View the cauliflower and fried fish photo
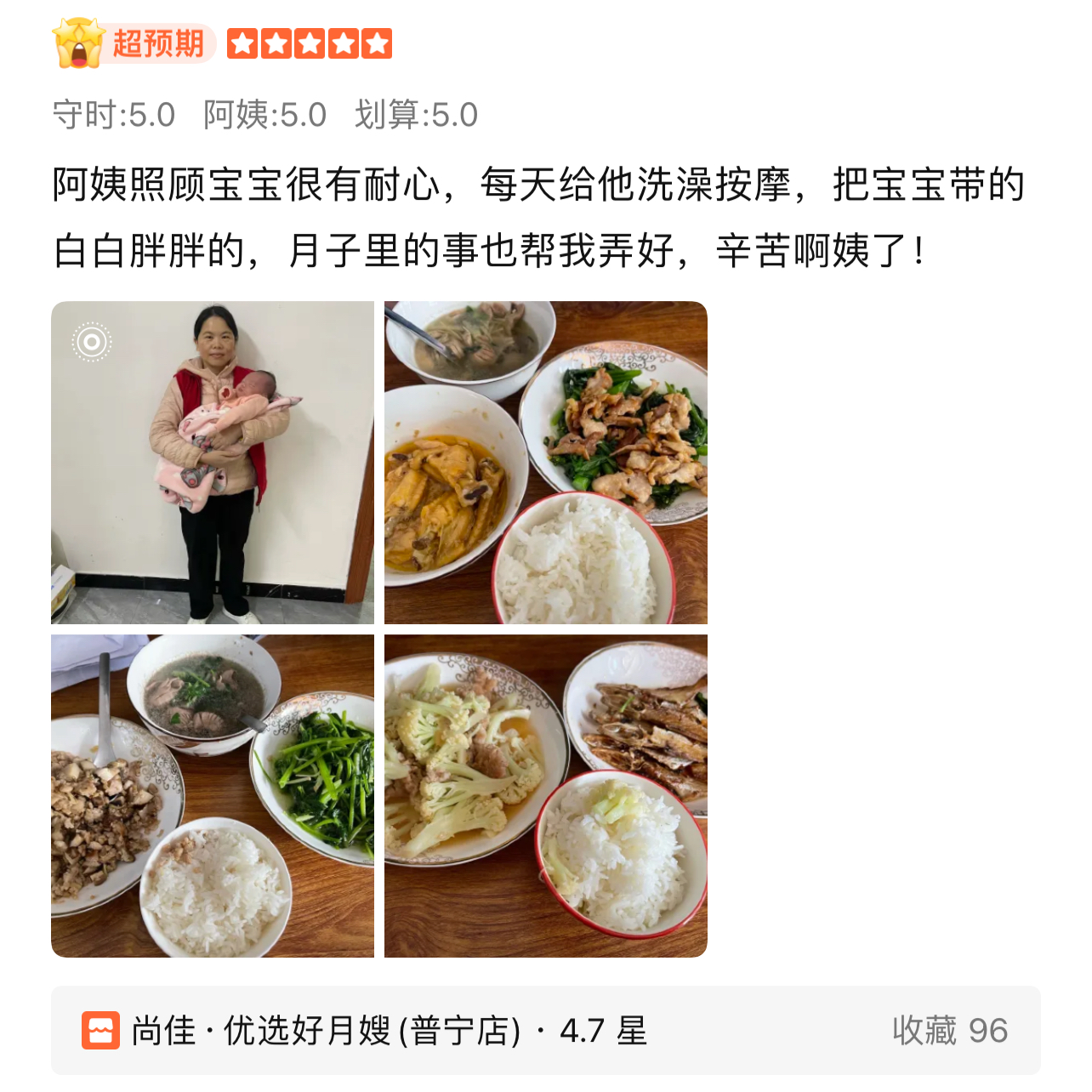This screenshot has height=1092, width=1092. click(x=545, y=796)
